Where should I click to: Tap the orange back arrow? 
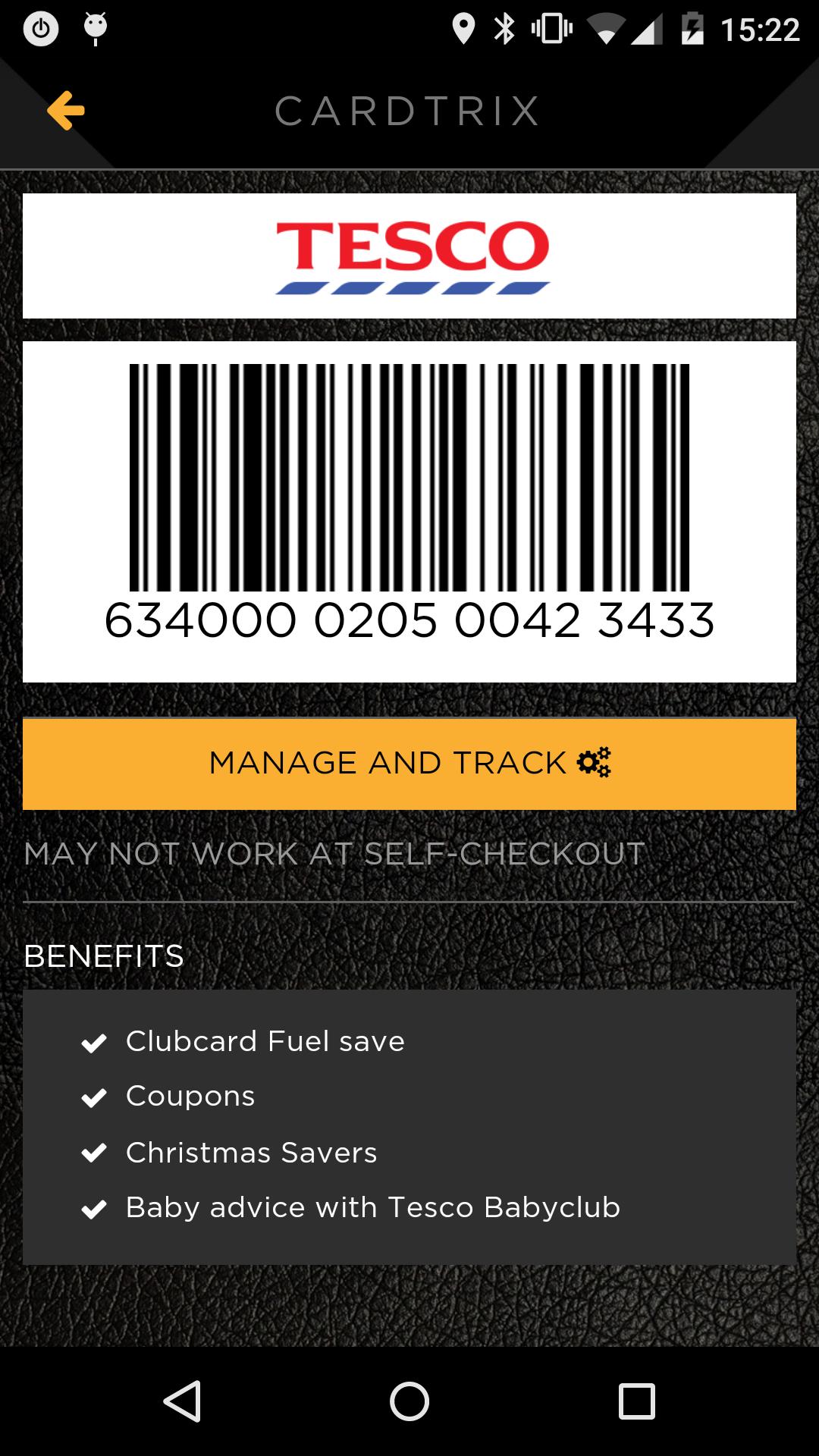65,110
